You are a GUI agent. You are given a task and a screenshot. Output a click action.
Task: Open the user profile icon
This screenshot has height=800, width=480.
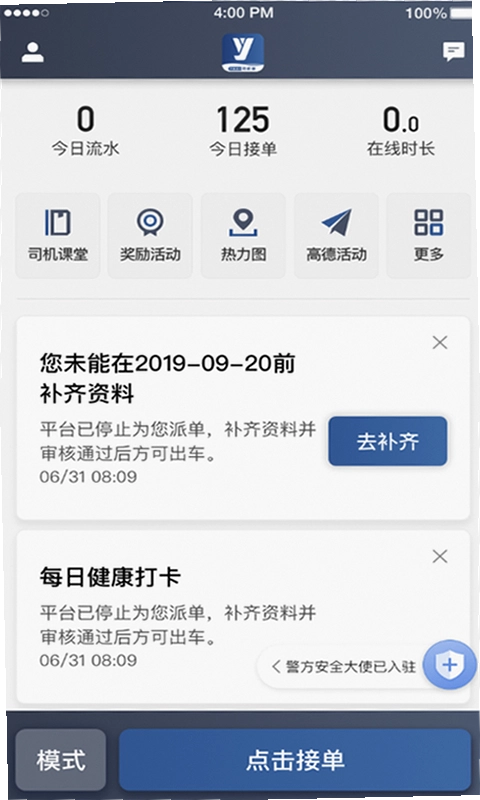coord(33,52)
